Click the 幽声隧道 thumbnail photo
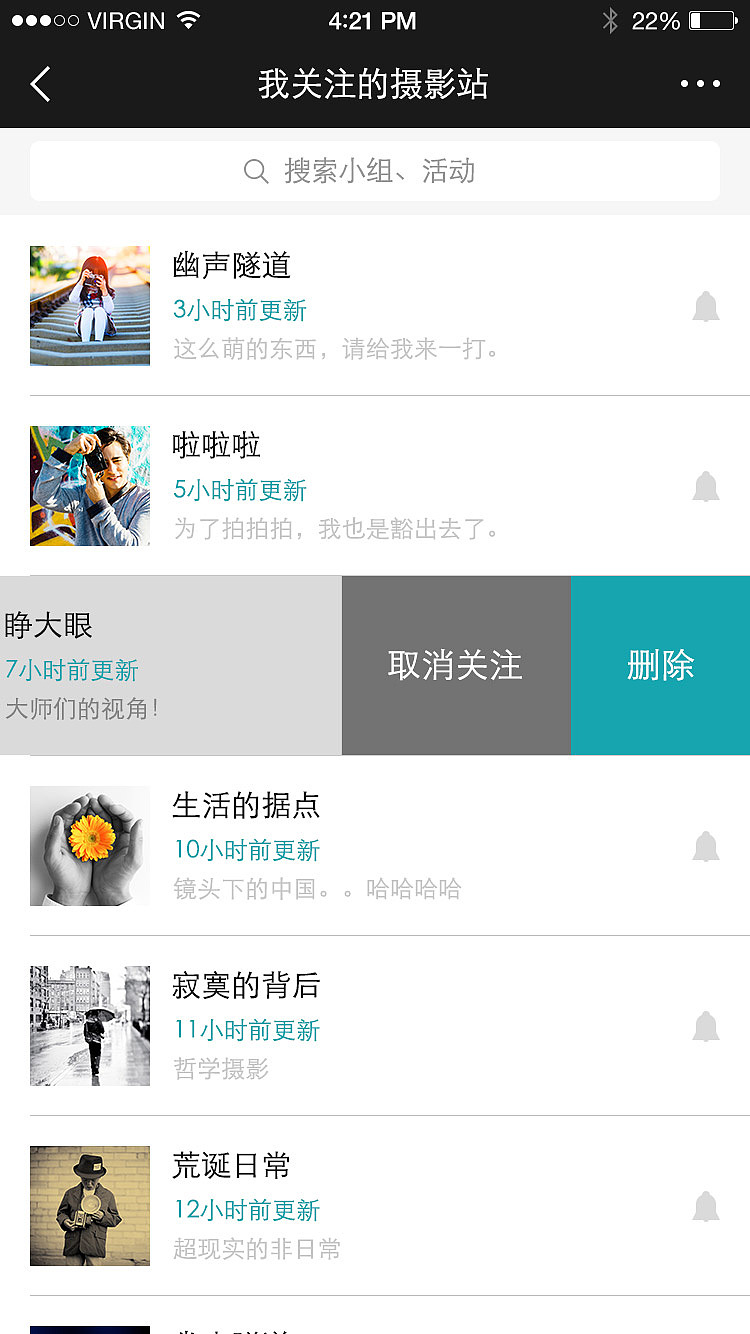750x1334 pixels. click(89, 306)
